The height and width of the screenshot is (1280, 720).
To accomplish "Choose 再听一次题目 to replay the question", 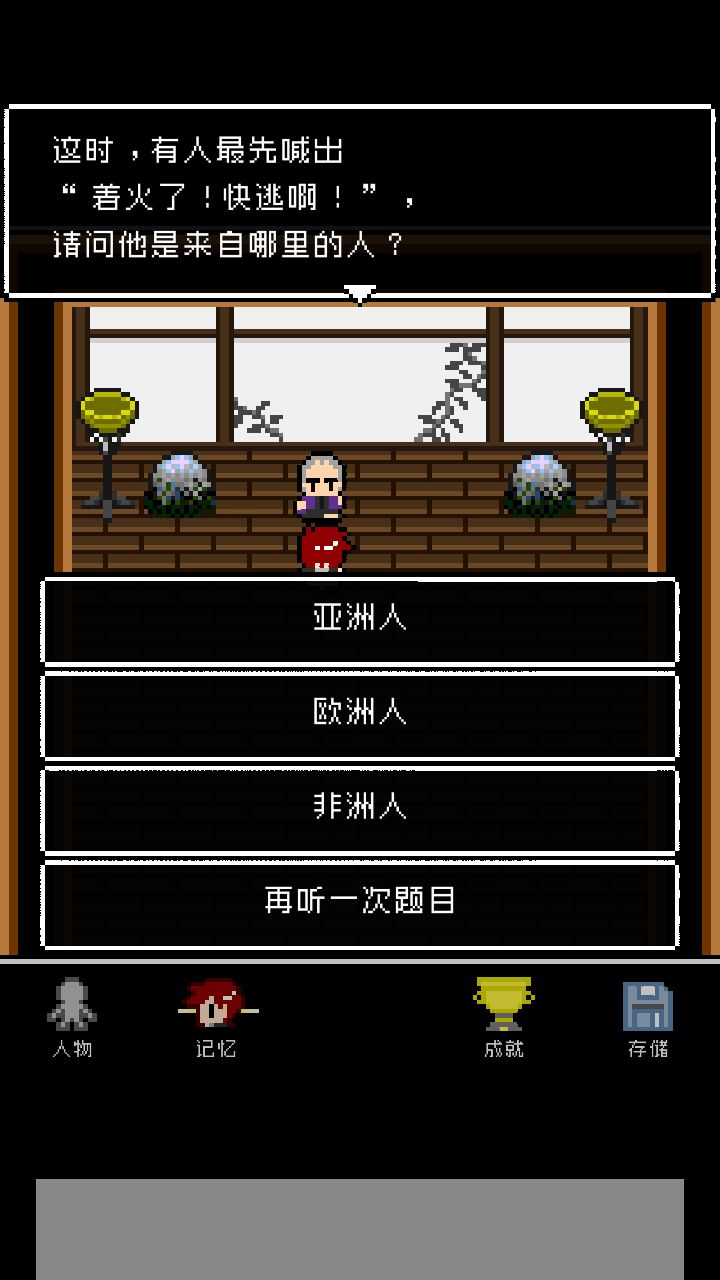I will click(x=358, y=900).
